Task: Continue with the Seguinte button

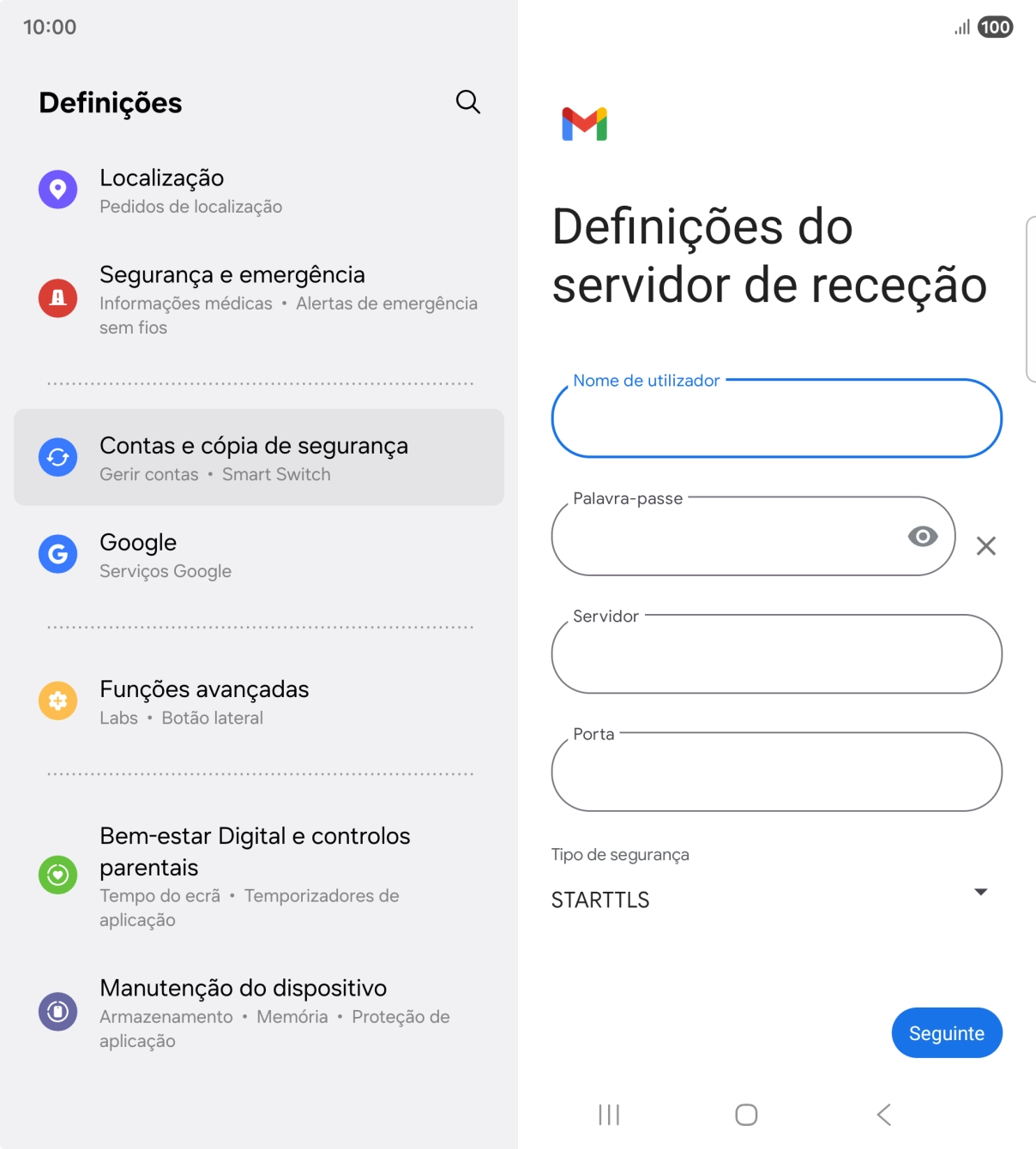Action: [x=947, y=1033]
